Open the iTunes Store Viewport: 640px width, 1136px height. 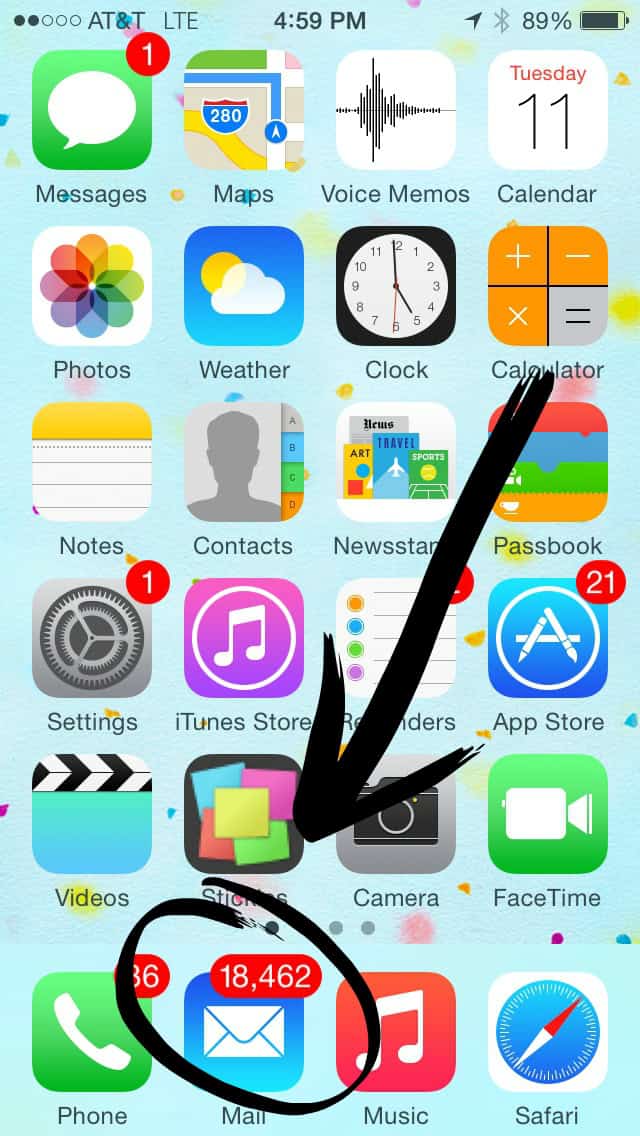[x=244, y=638]
